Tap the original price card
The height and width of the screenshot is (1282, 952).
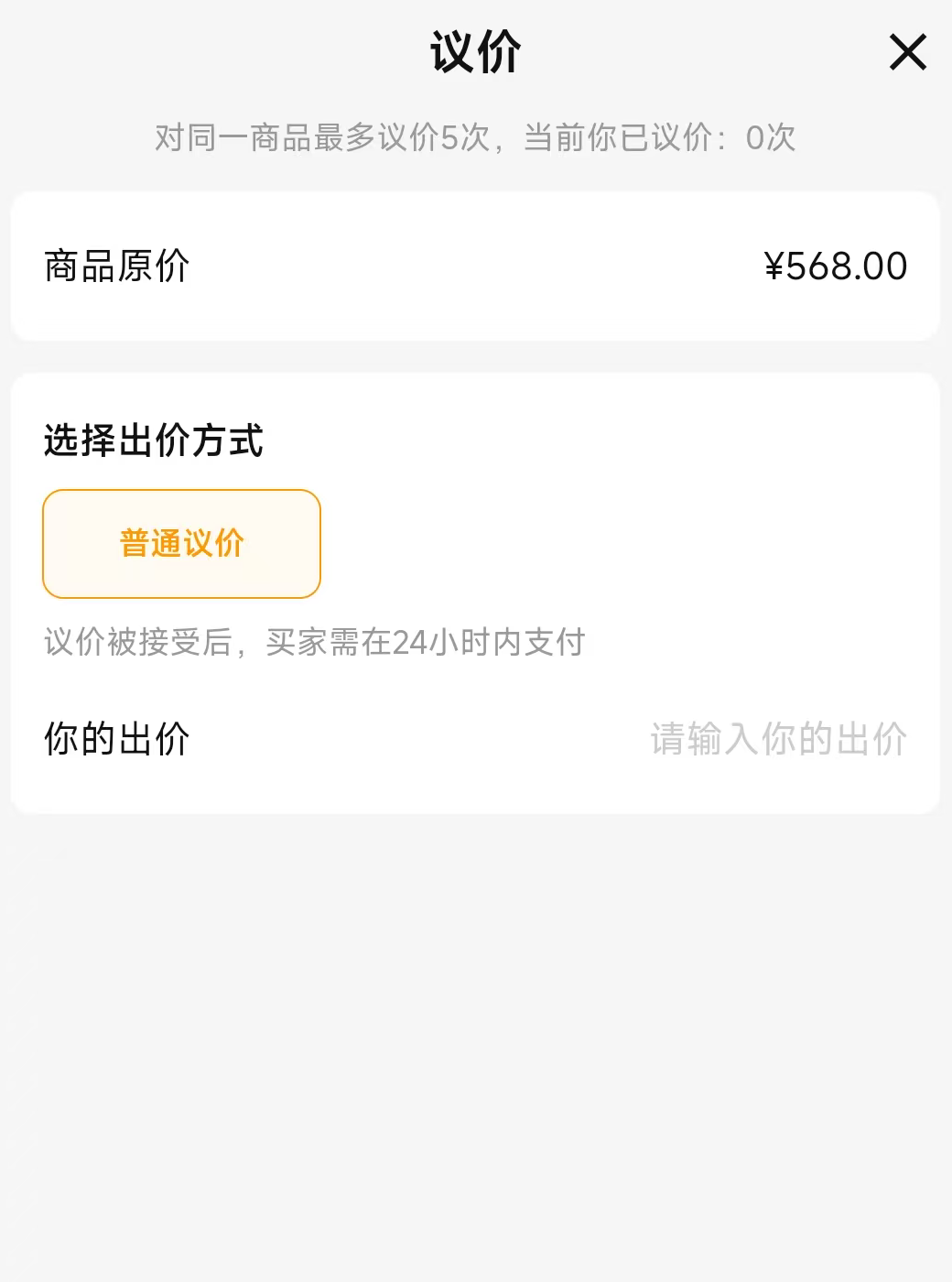coord(476,266)
